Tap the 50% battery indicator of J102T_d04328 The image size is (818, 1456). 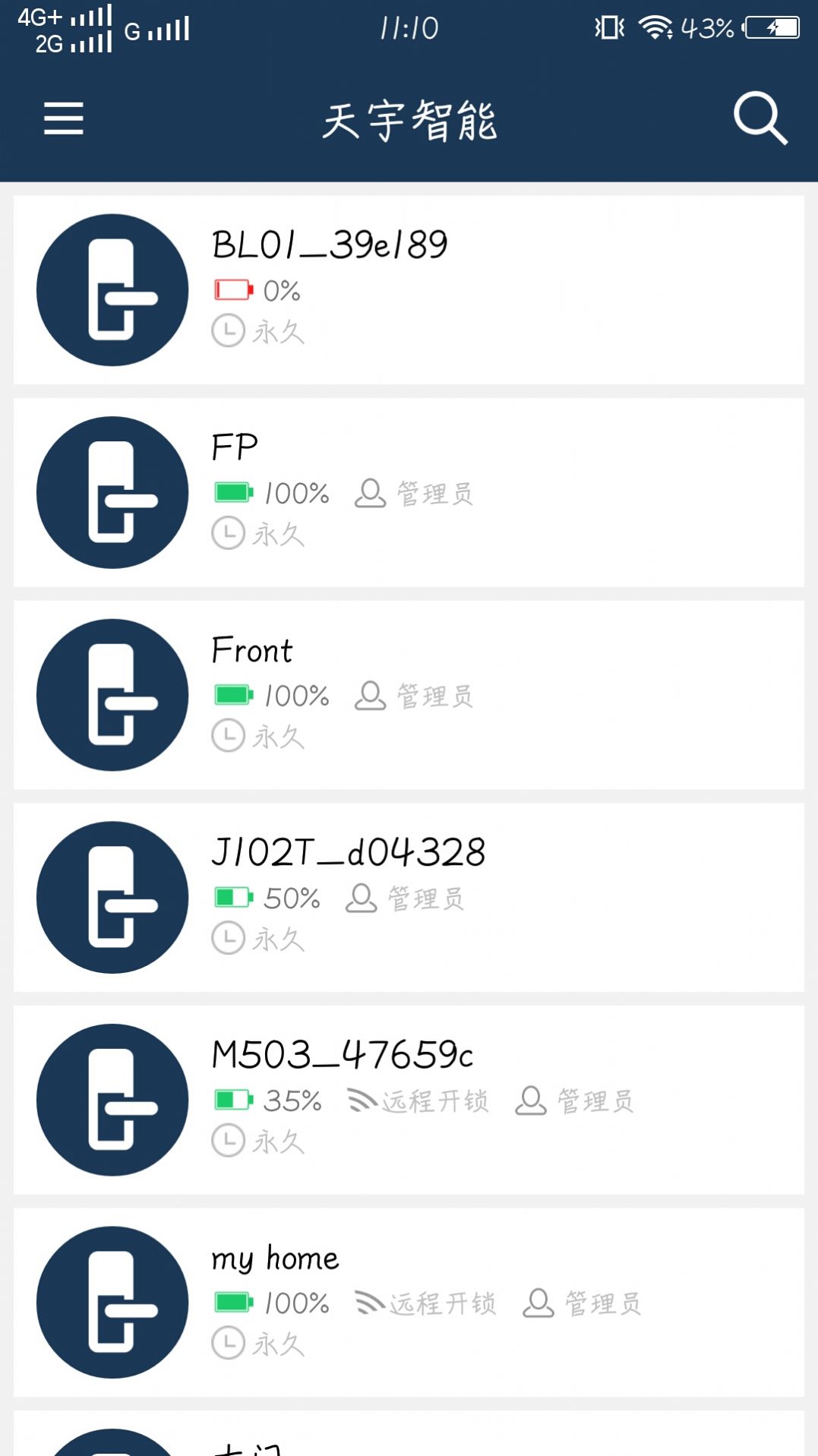(x=233, y=896)
